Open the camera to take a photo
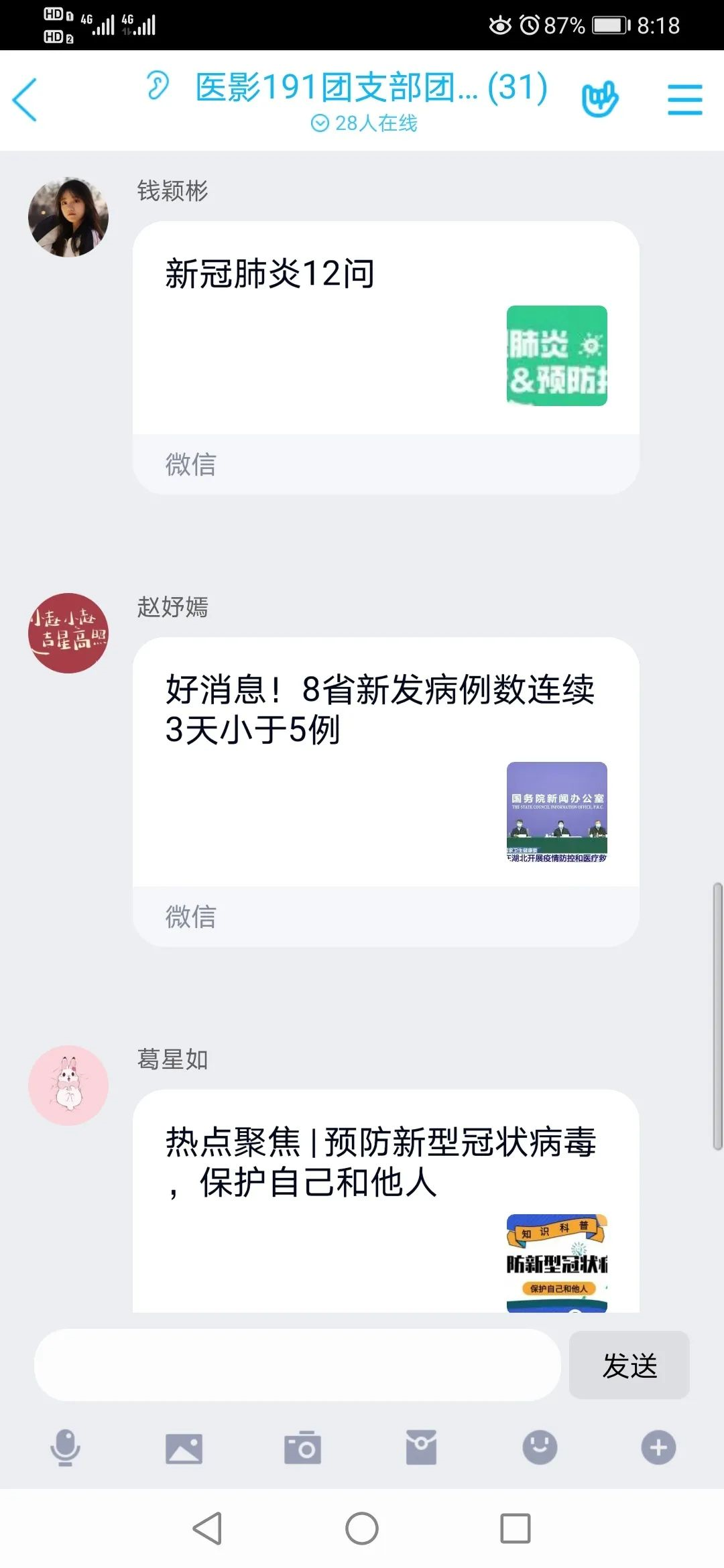Image resolution: width=724 pixels, height=1568 pixels. [302, 1448]
